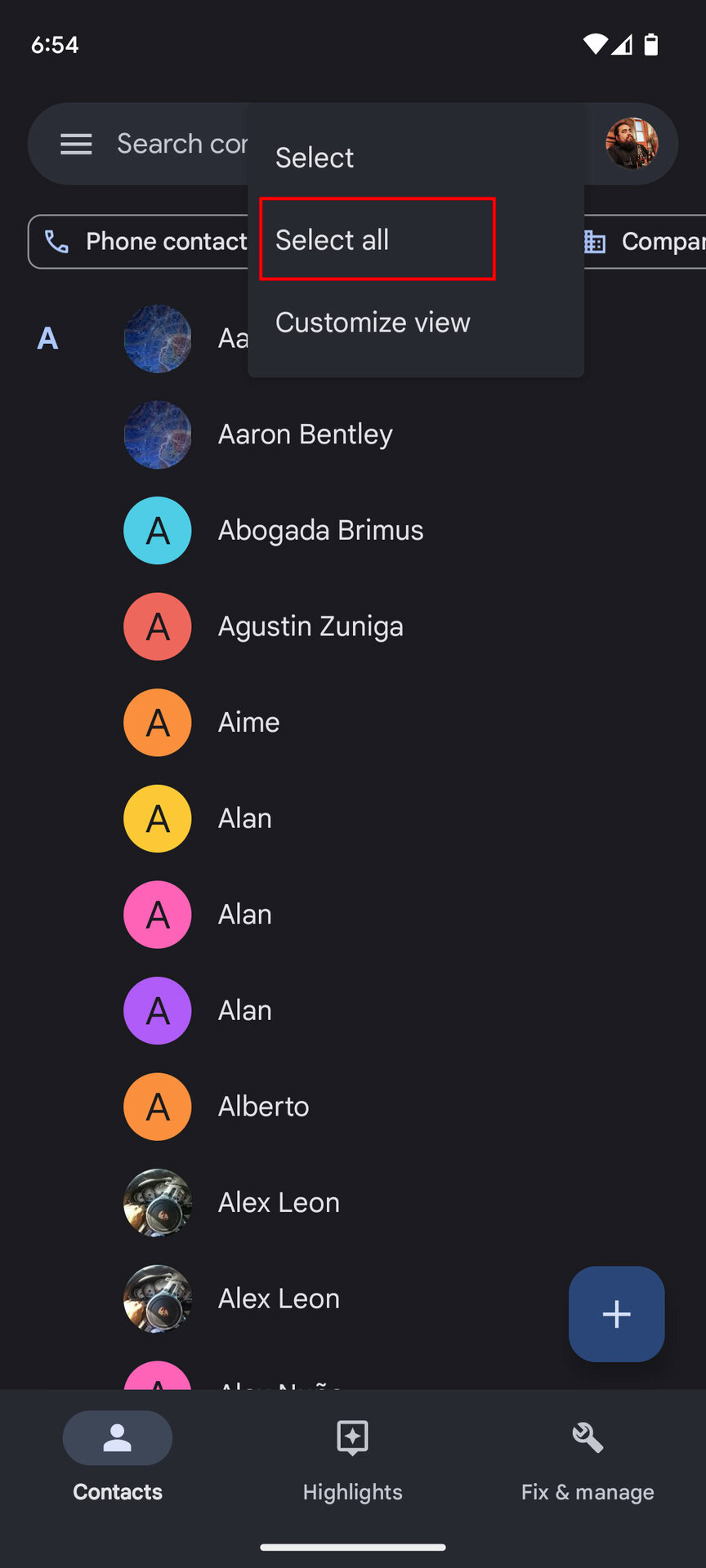
Task: Open contact Alberto
Action: pos(263,1107)
